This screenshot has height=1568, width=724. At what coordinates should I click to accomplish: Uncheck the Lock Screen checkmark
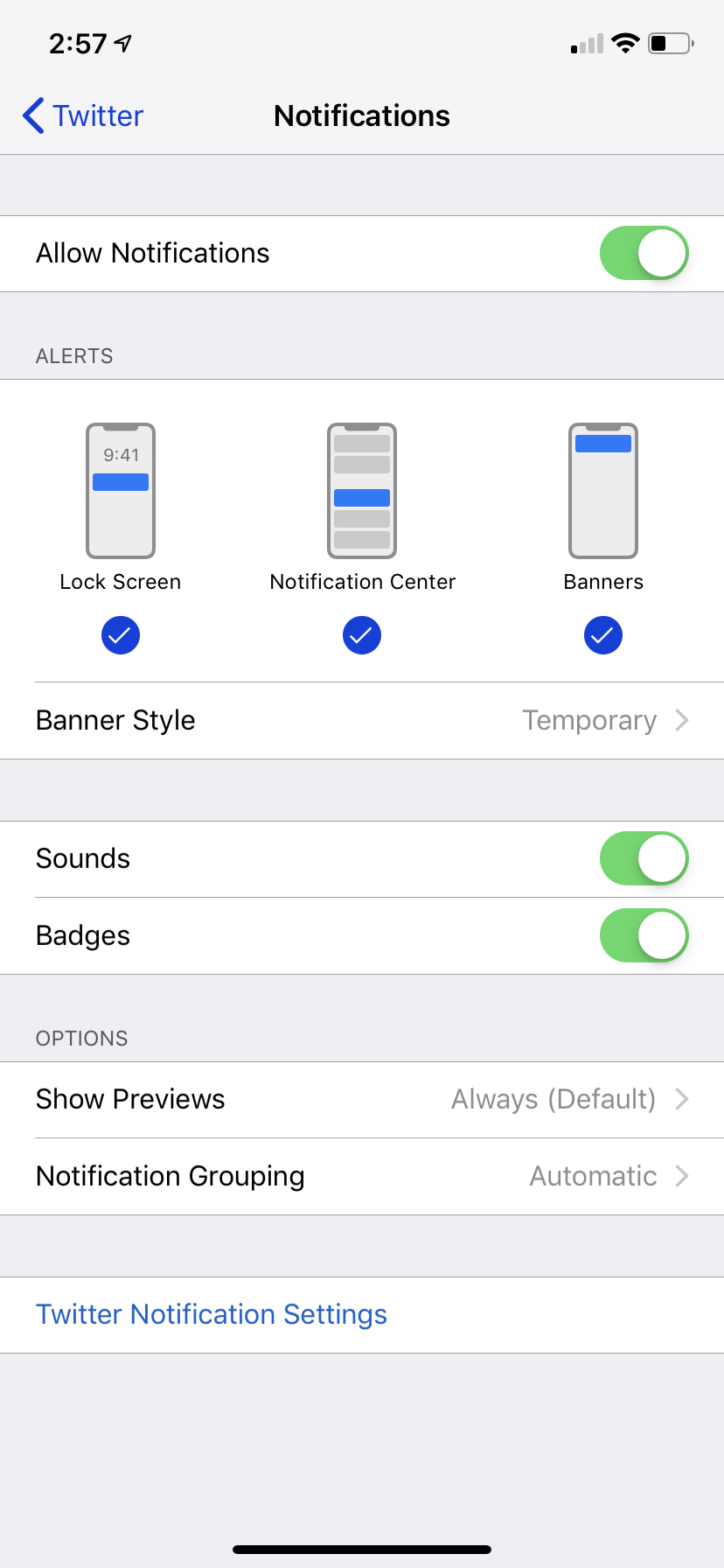point(120,635)
